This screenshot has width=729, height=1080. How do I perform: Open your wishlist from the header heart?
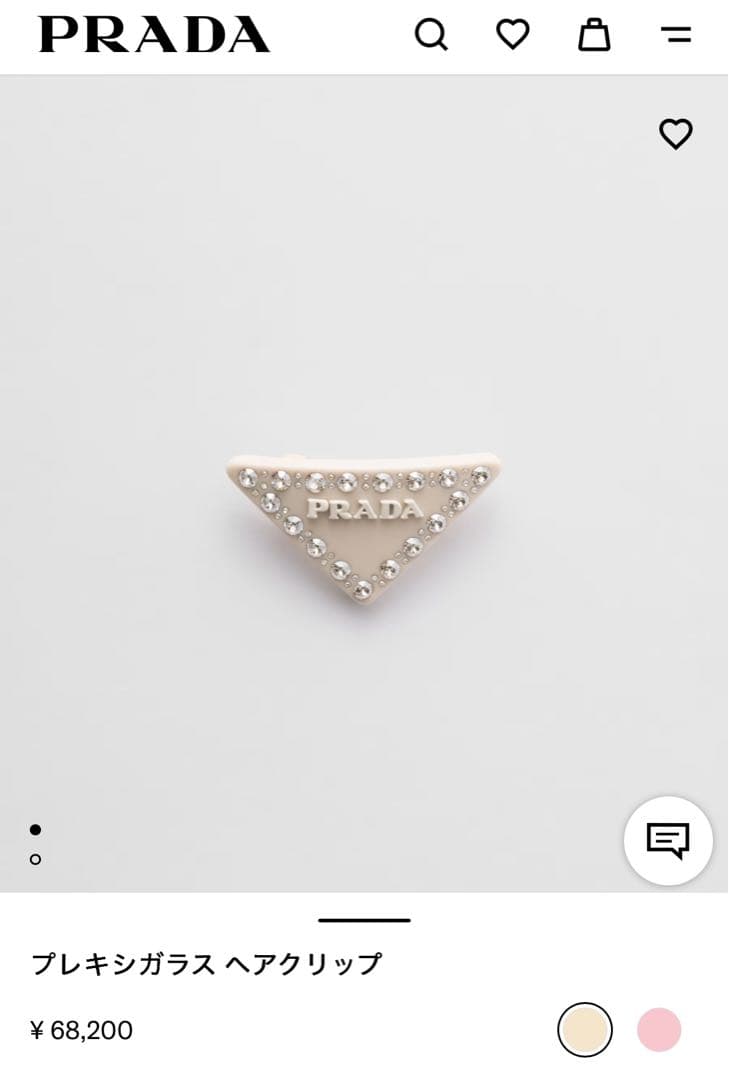coord(514,33)
